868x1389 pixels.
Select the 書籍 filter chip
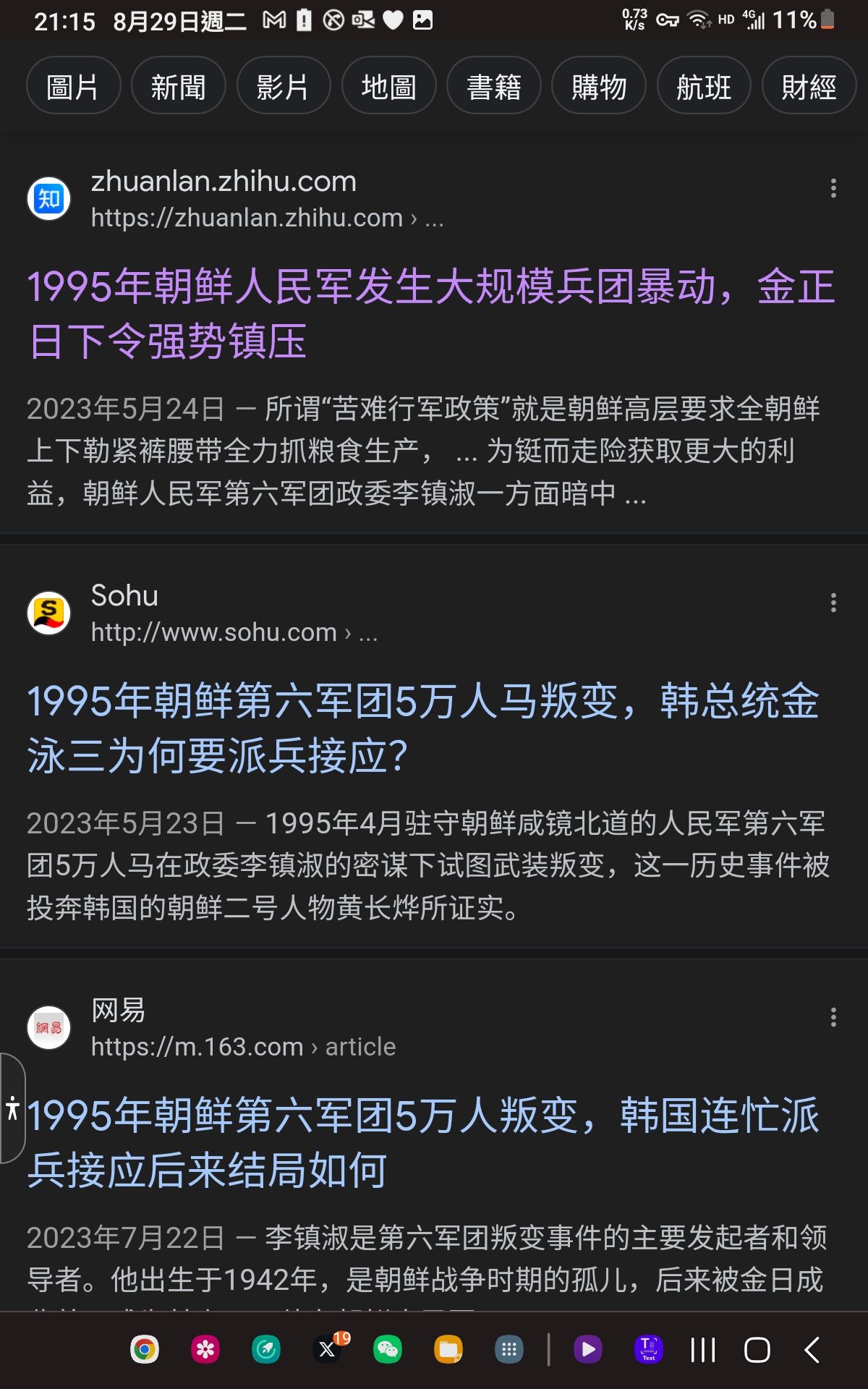pyautogui.click(x=493, y=87)
